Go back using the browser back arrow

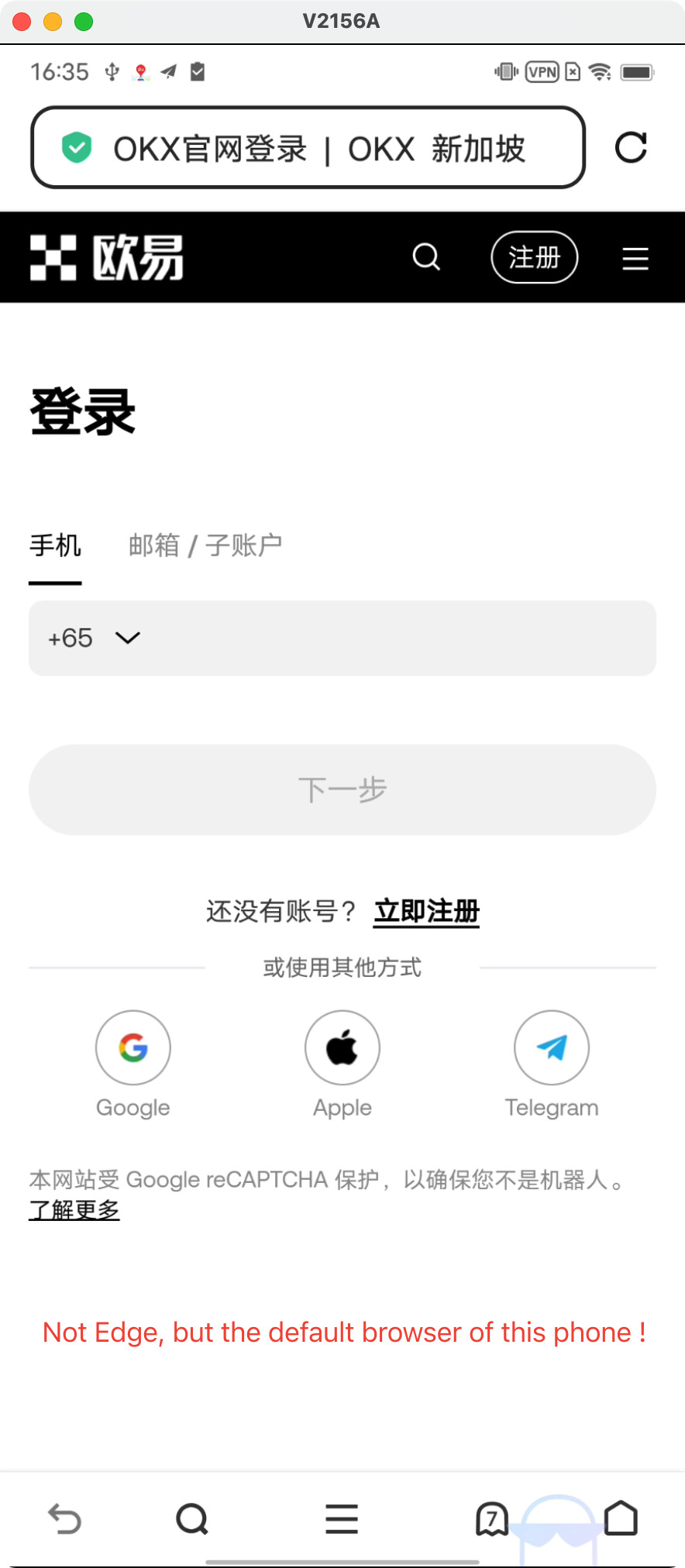pyautogui.click(x=65, y=1518)
